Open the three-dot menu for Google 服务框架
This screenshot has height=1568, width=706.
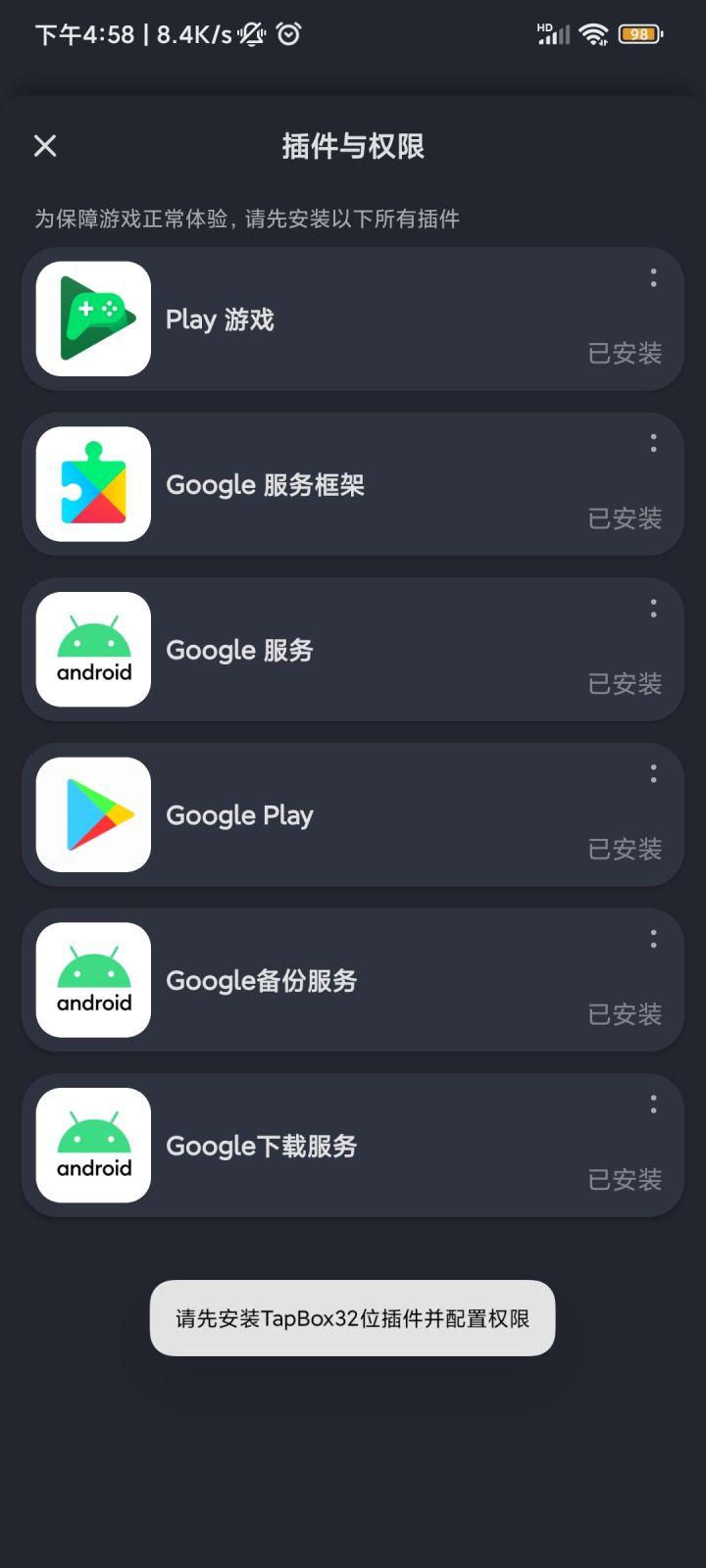click(653, 444)
